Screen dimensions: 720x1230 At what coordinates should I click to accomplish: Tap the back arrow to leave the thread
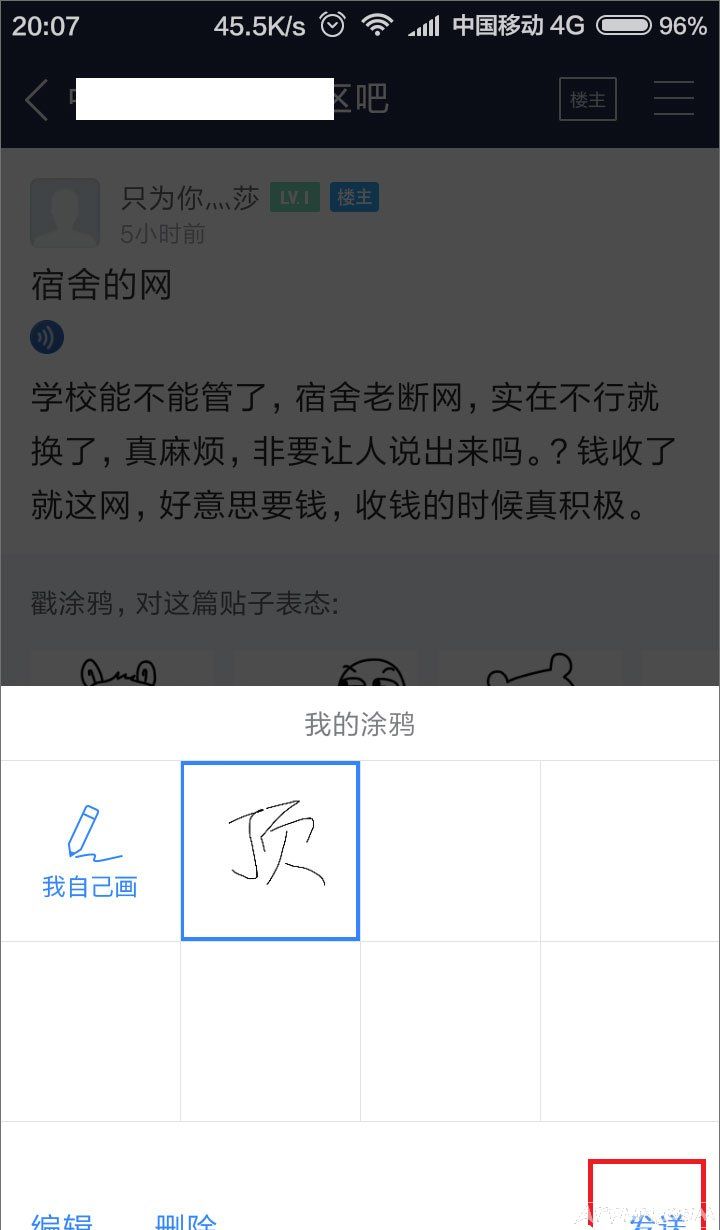[37, 99]
